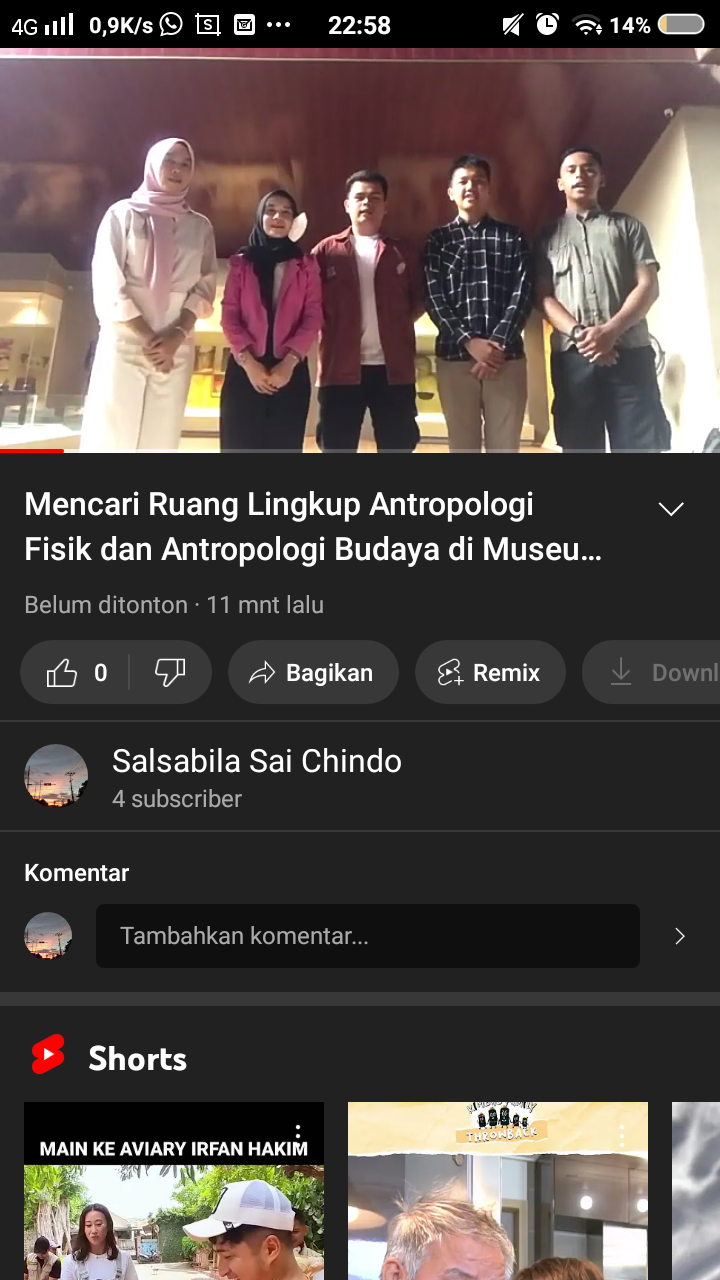Open options for Aviary Irfan Hakim short
720x1280 pixels.
pyautogui.click(x=298, y=1131)
